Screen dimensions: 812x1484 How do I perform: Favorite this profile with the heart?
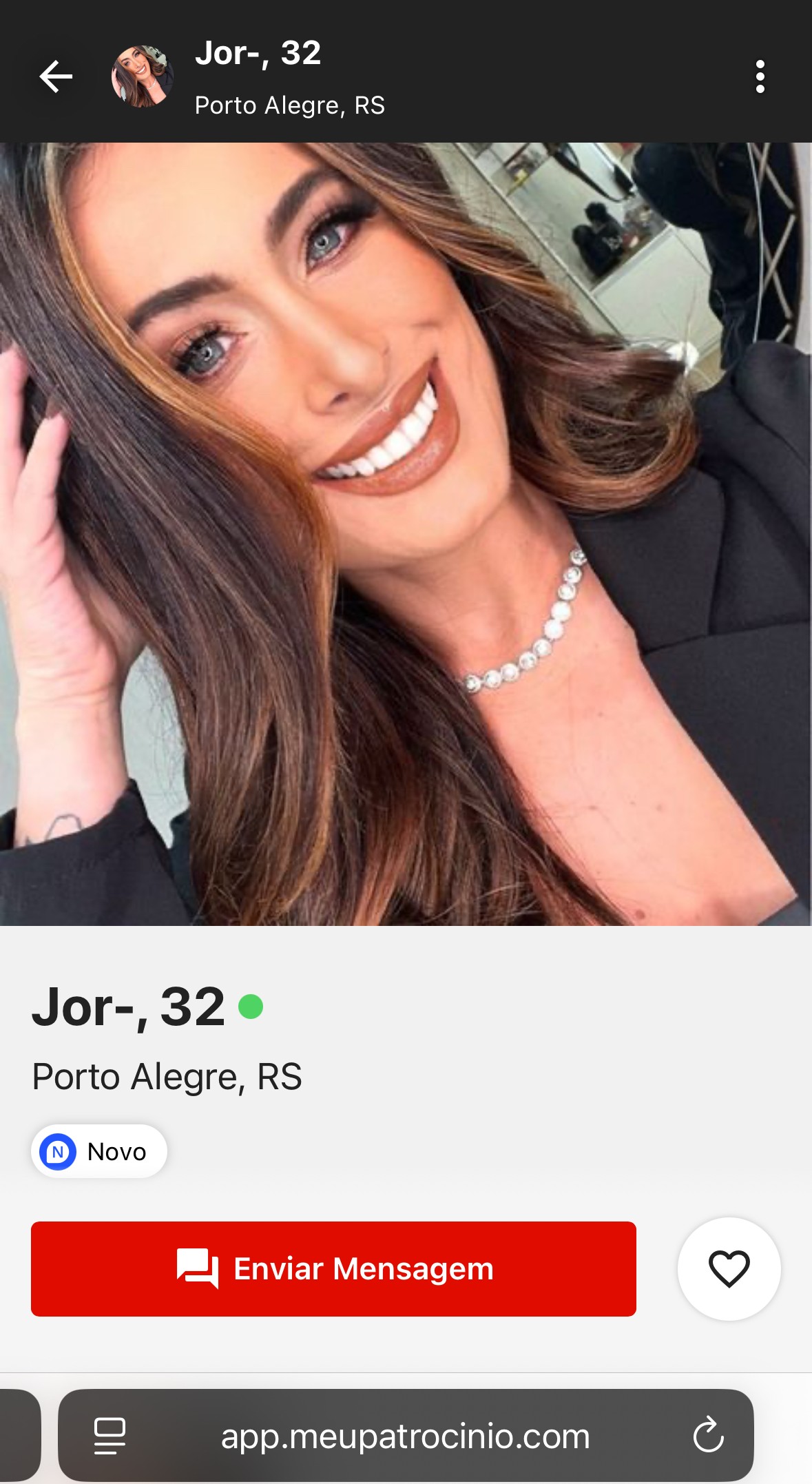tap(729, 1268)
